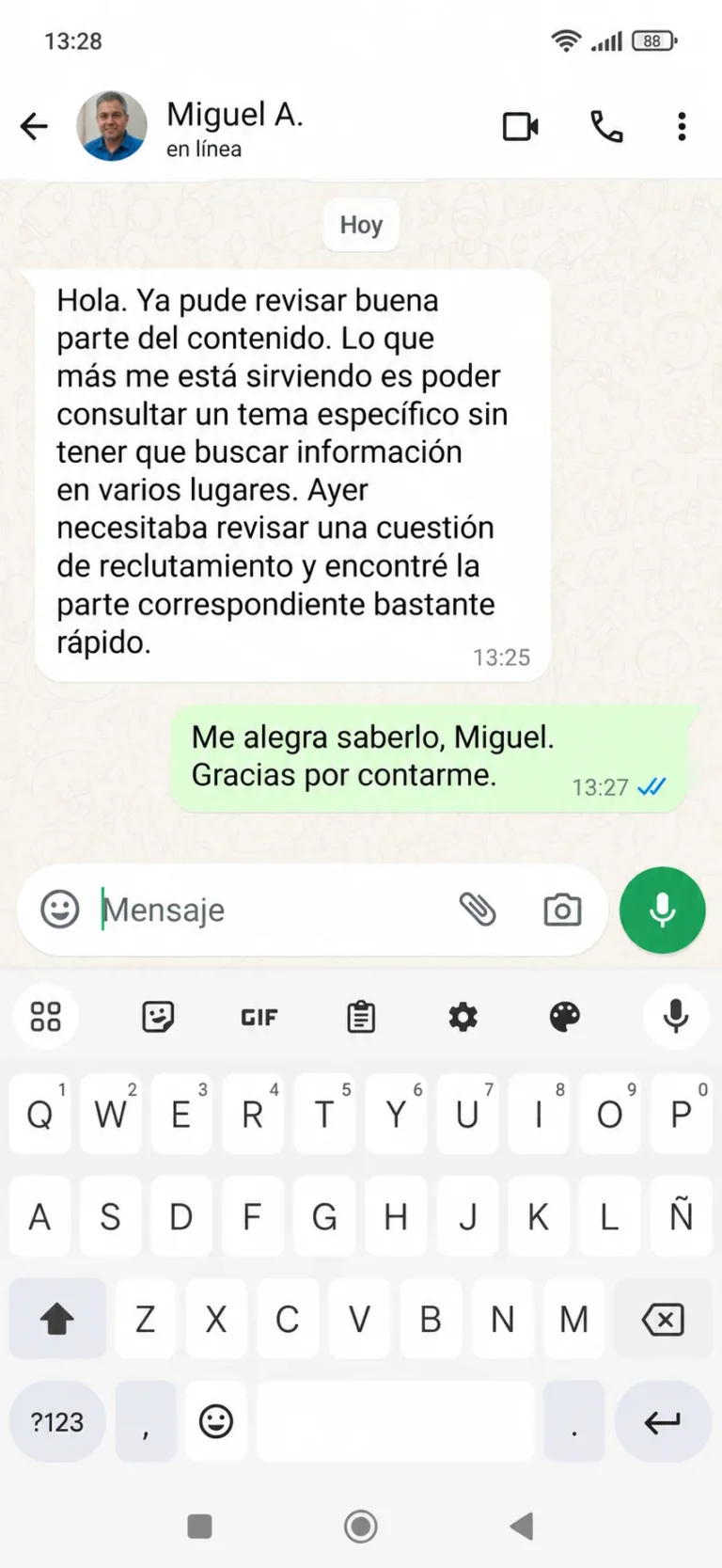Start a voice call with Miguel
The height and width of the screenshot is (1568, 722).
point(606,126)
